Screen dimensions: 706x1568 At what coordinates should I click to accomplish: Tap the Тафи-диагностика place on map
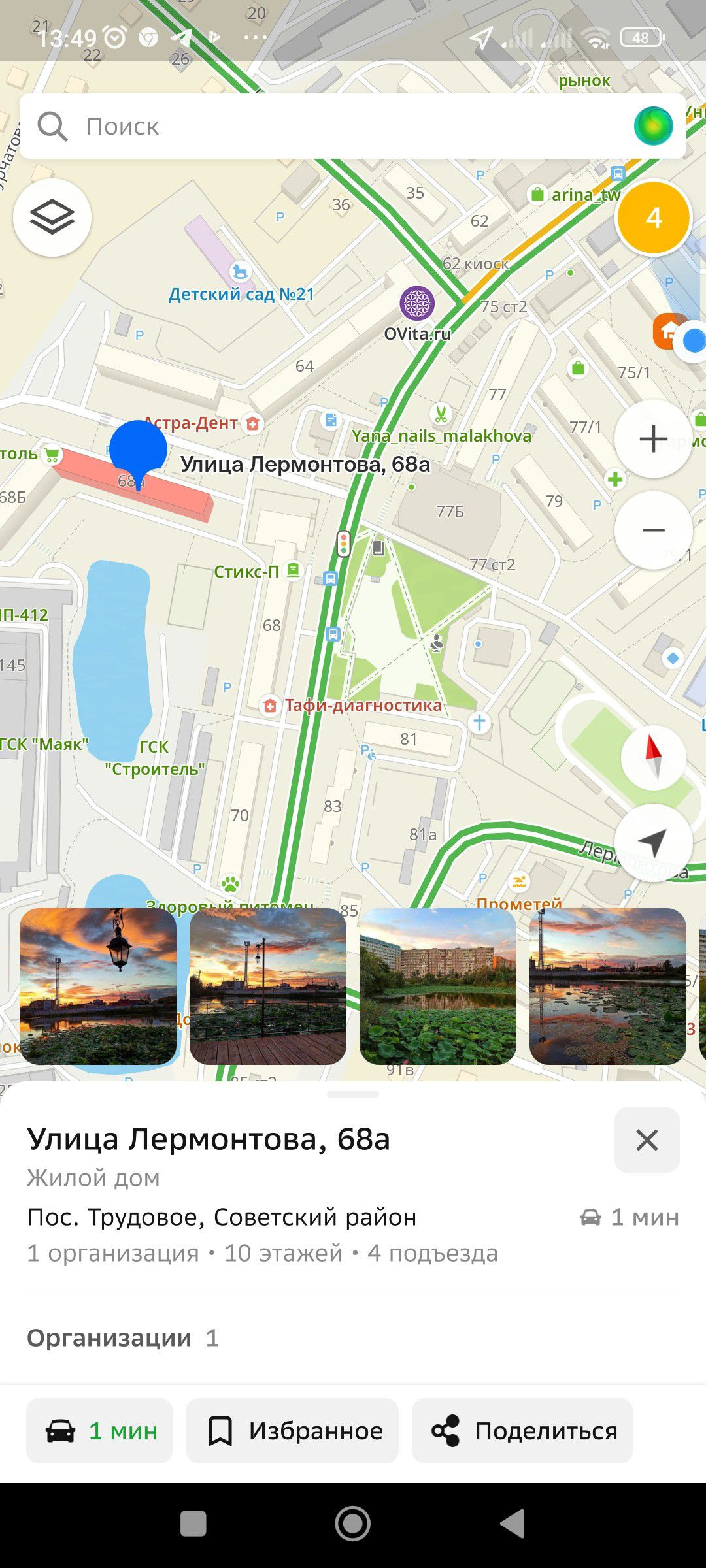(353, 706)
